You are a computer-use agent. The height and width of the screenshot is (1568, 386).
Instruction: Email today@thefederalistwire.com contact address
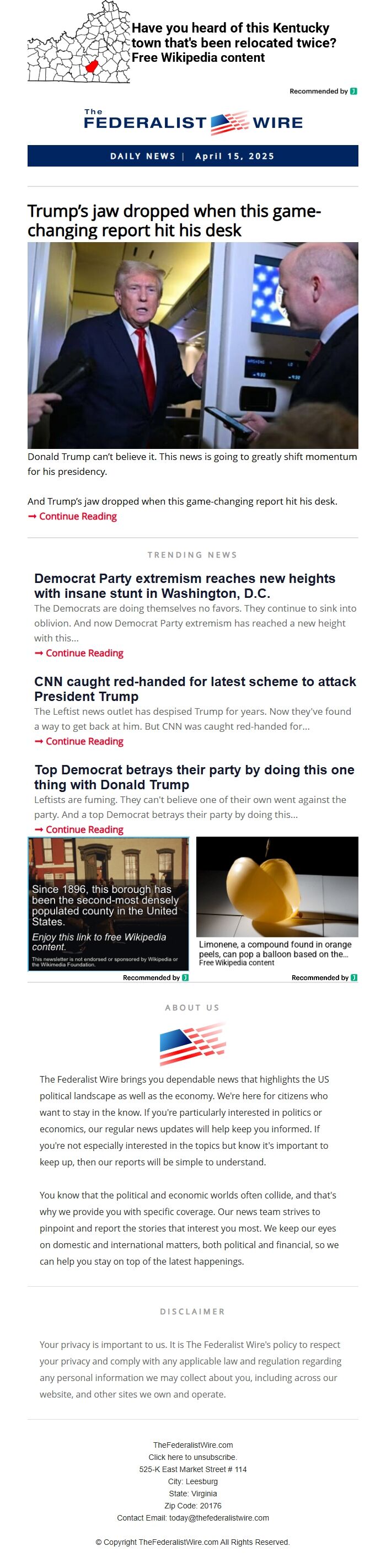pos(218,1517)
